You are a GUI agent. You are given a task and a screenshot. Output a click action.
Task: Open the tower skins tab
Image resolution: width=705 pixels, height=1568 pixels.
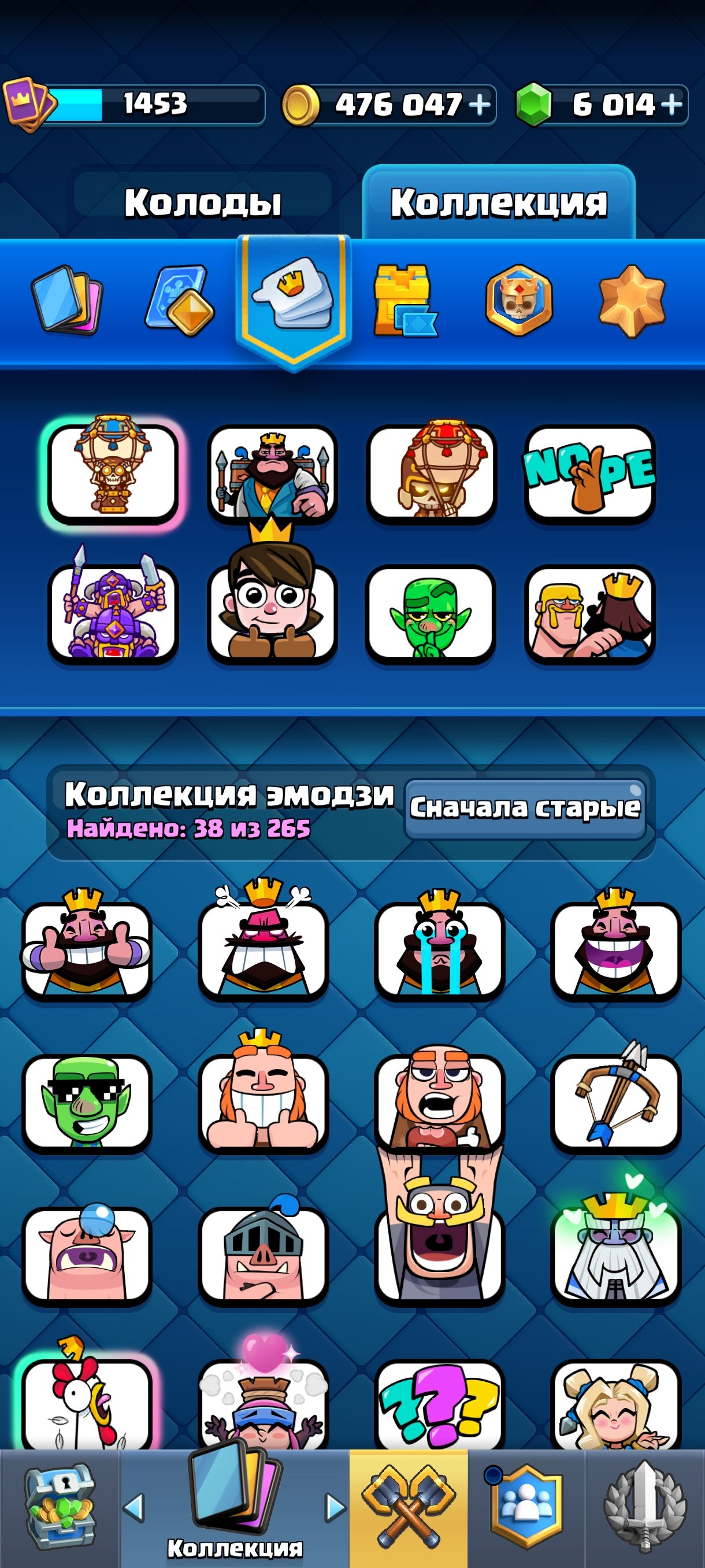click(x=404, y=300)
